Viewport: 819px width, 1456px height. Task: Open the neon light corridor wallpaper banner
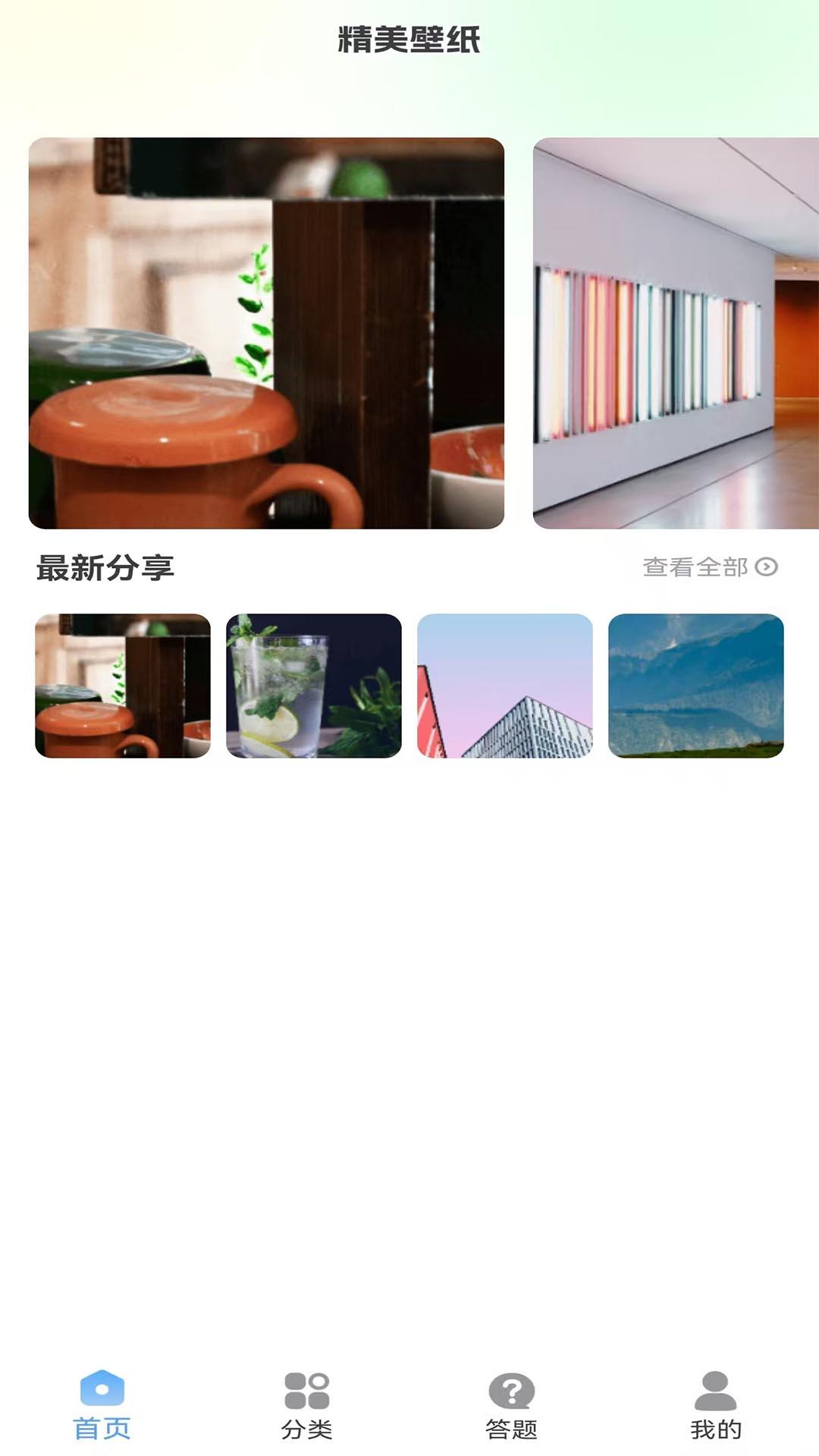[x=675, y=333]
